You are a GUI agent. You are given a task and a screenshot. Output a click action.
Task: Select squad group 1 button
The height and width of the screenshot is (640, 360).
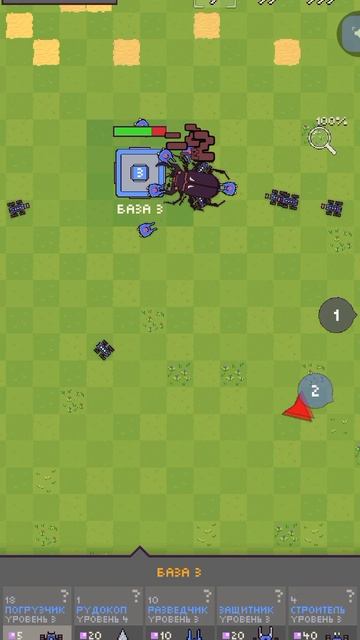pos(337,315)
